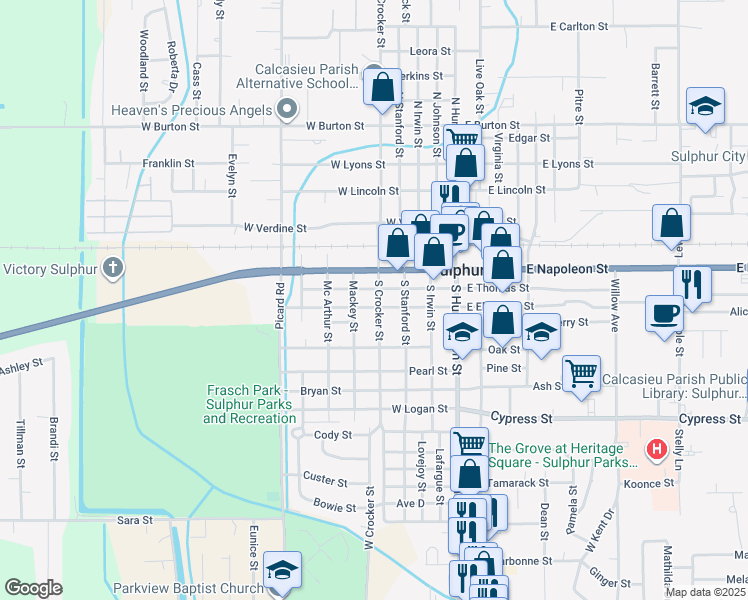Open shopping cart marker near Pine St

tap(581, 374)
